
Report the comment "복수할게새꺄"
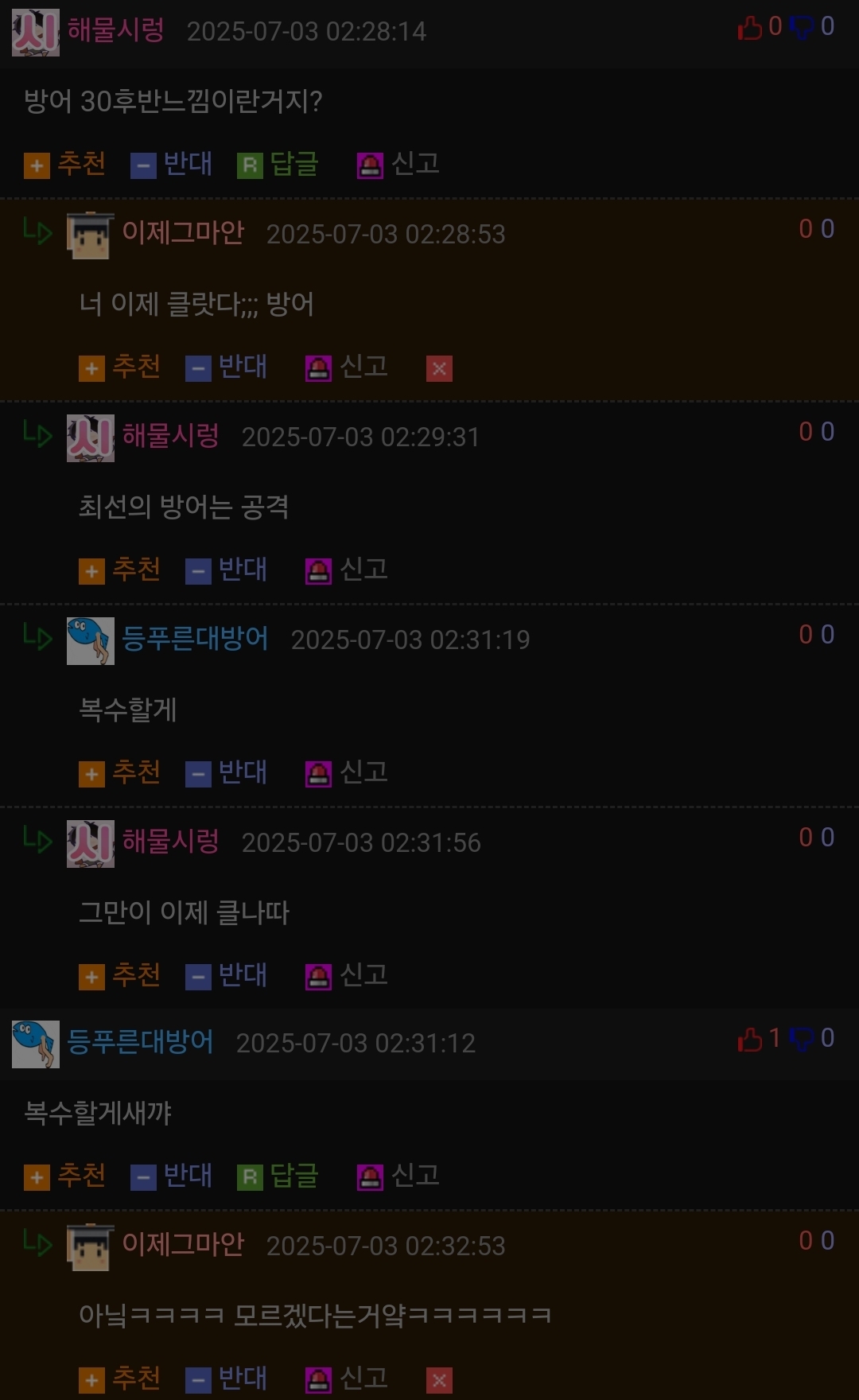point(398,1176)
